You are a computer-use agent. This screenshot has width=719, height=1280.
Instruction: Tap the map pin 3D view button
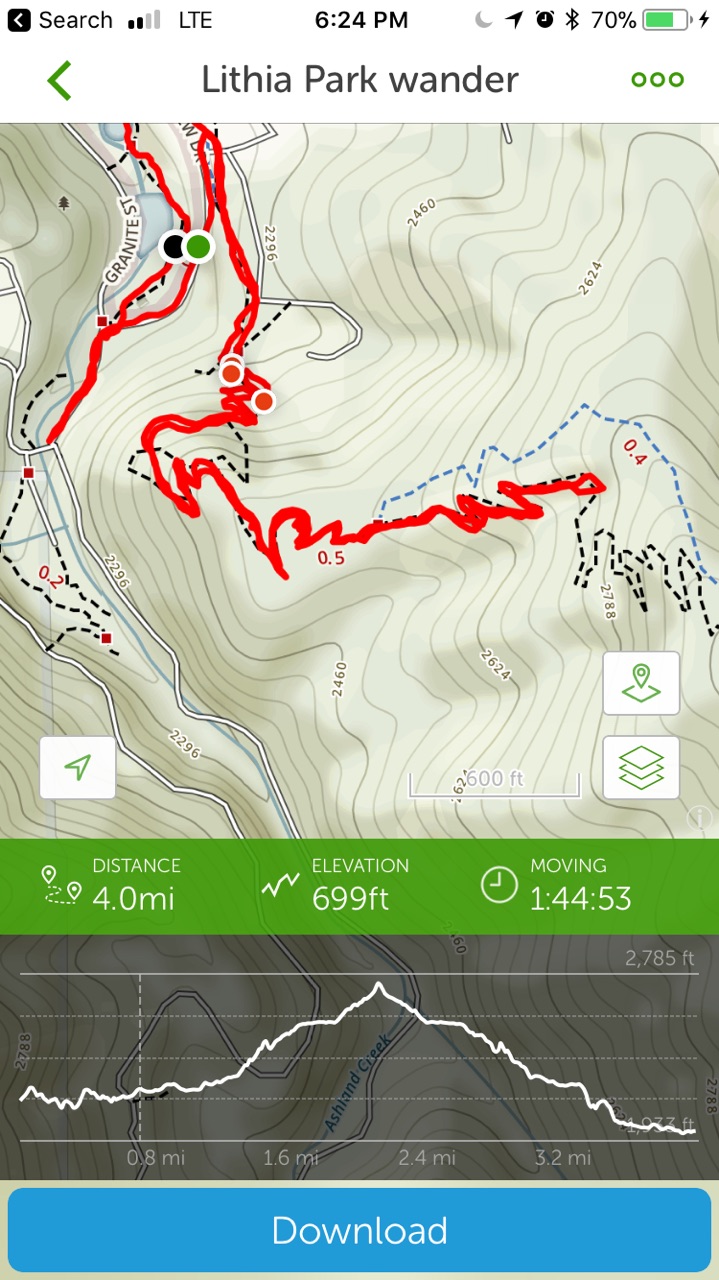[x=641, y=683]
